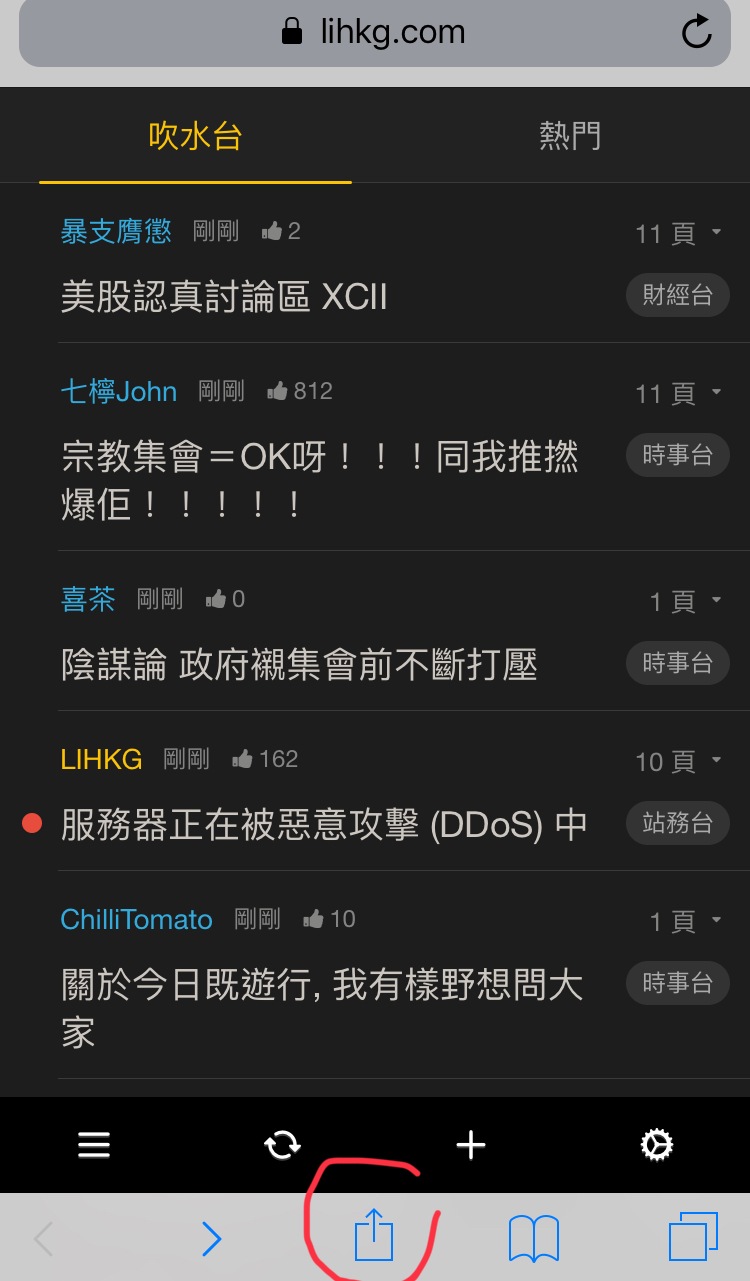Open the Safari share sheet
The height and width of the screenshot is (1281, 750).
(x=375, y=1235)
